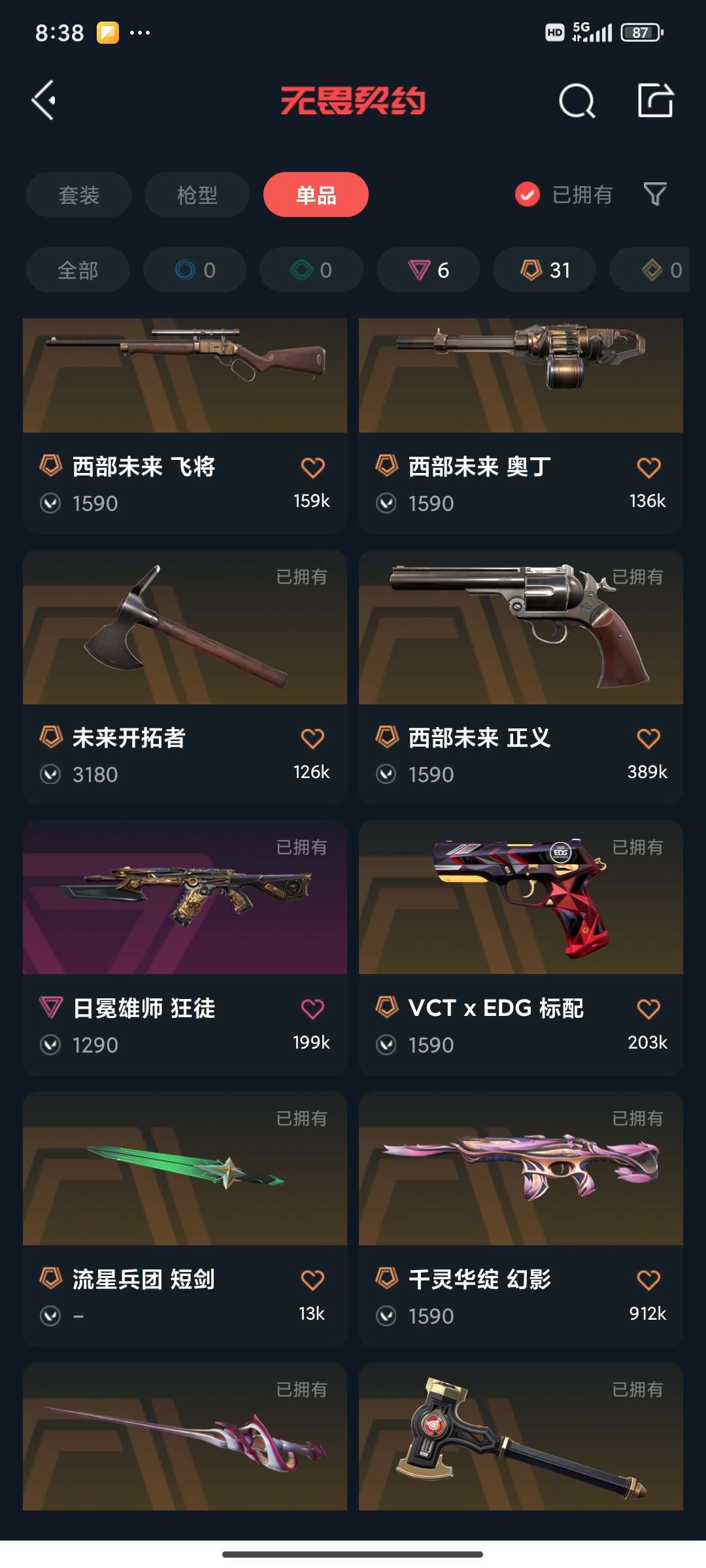This screenshot has width=706, height=1568.
Task: Go back using the top-left arrow
Action: pos(44,101)
